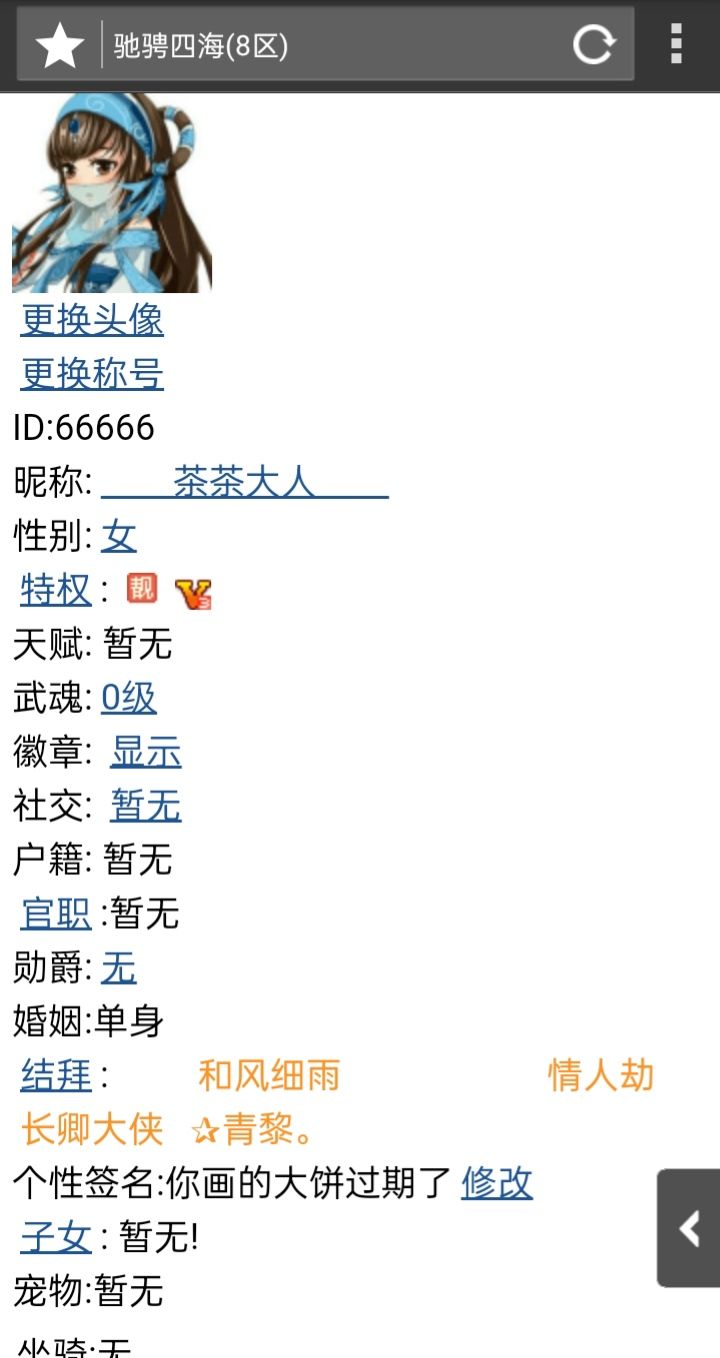Screen dimensions: 720x1358
Task: Open the 暂无 link beside 社交
Action: tap(146, 806)
